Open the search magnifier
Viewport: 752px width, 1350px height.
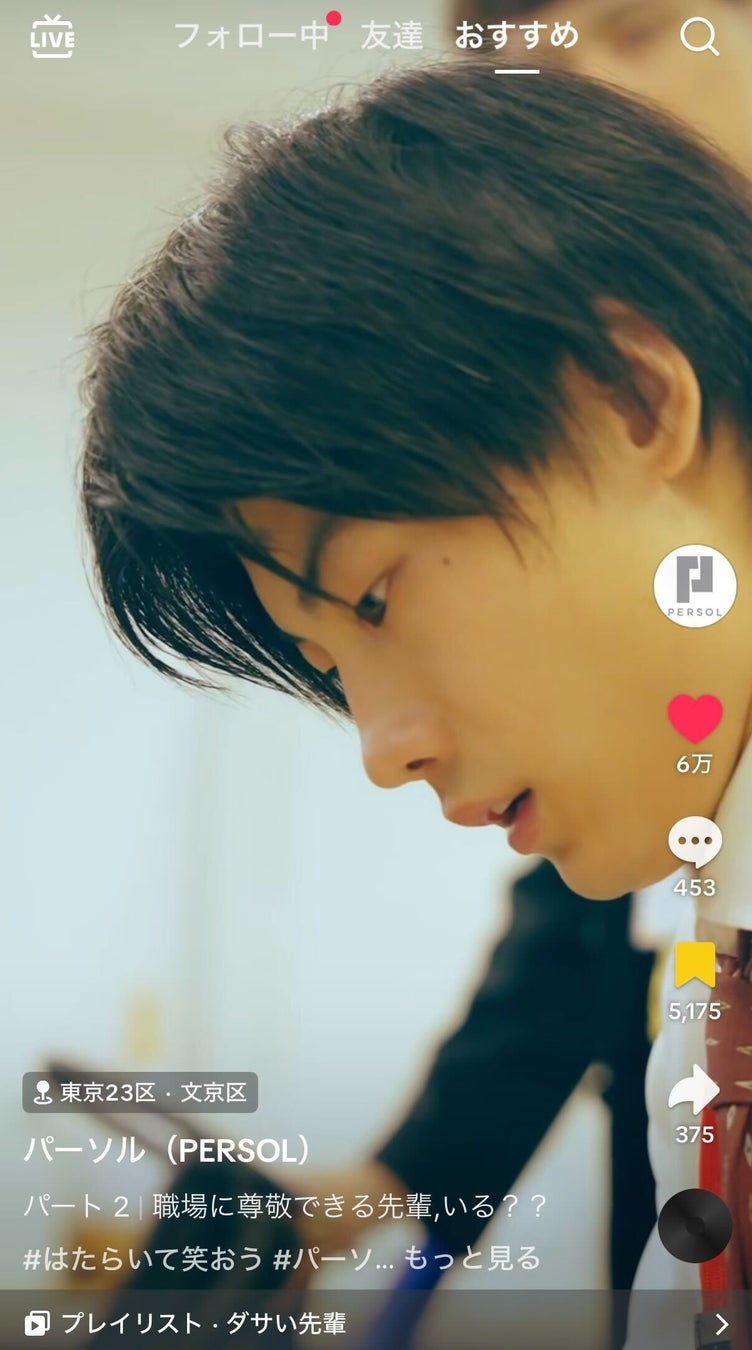(x=699, y=37)
